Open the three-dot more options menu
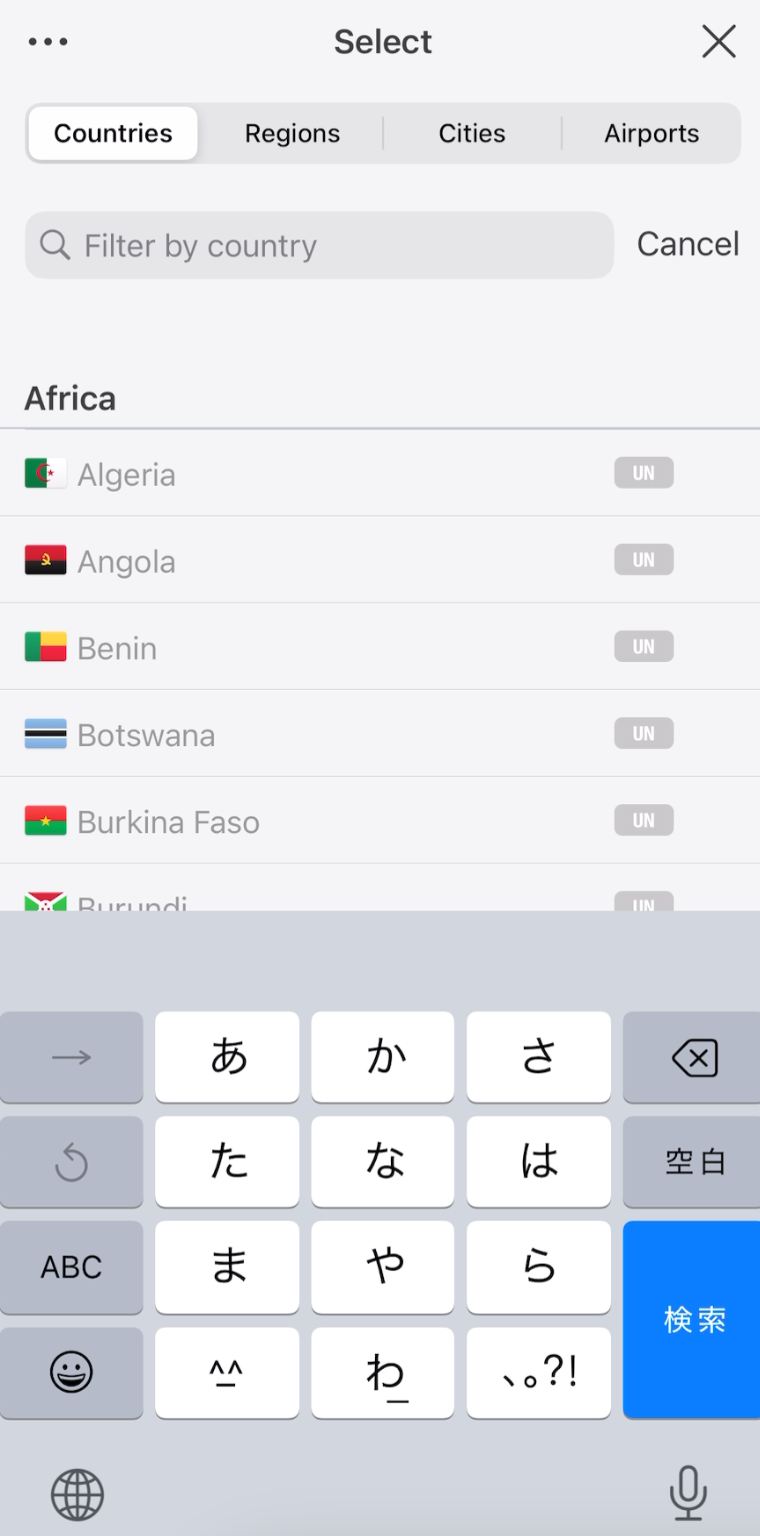This screenshot has height=1536, width=760. point(48,42)
